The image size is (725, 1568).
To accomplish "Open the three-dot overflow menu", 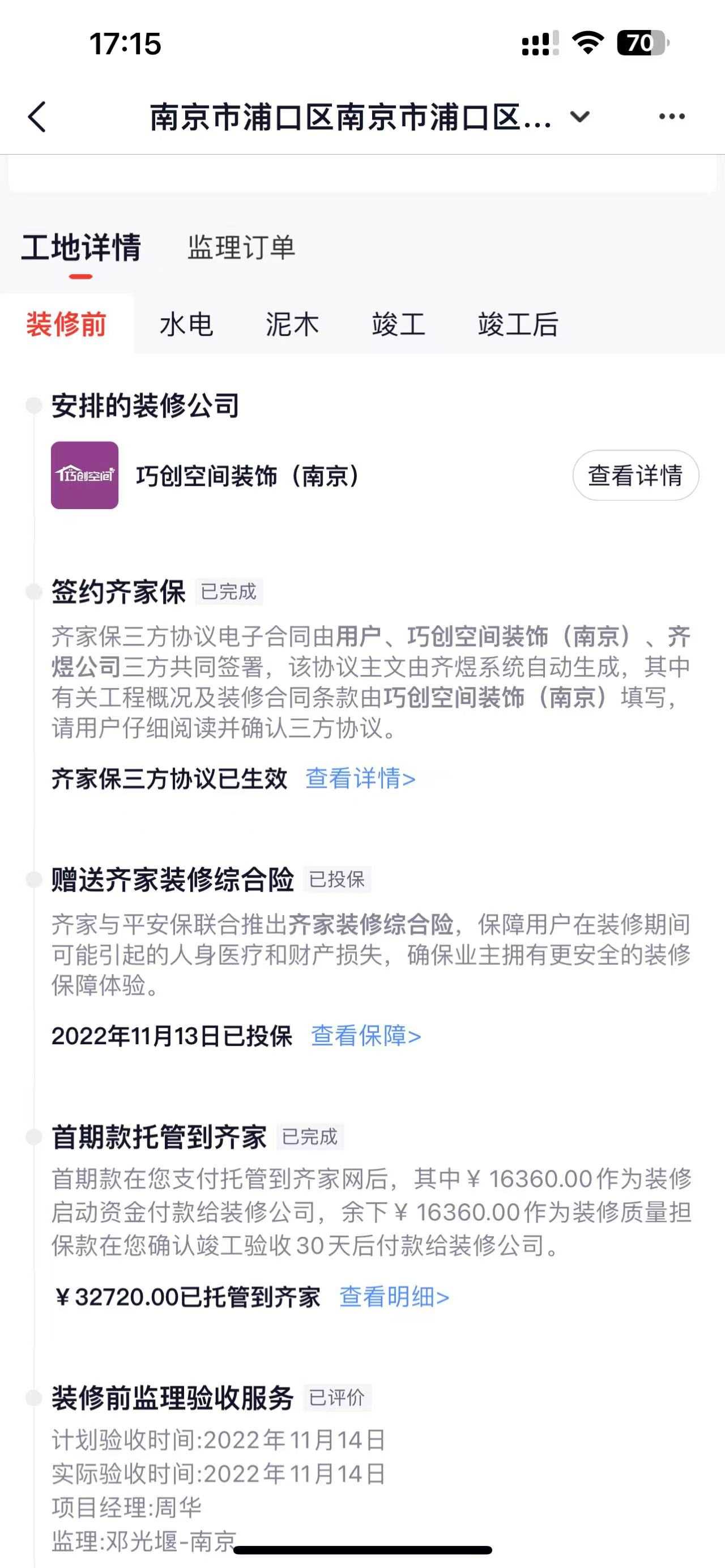I will point(671,116).
